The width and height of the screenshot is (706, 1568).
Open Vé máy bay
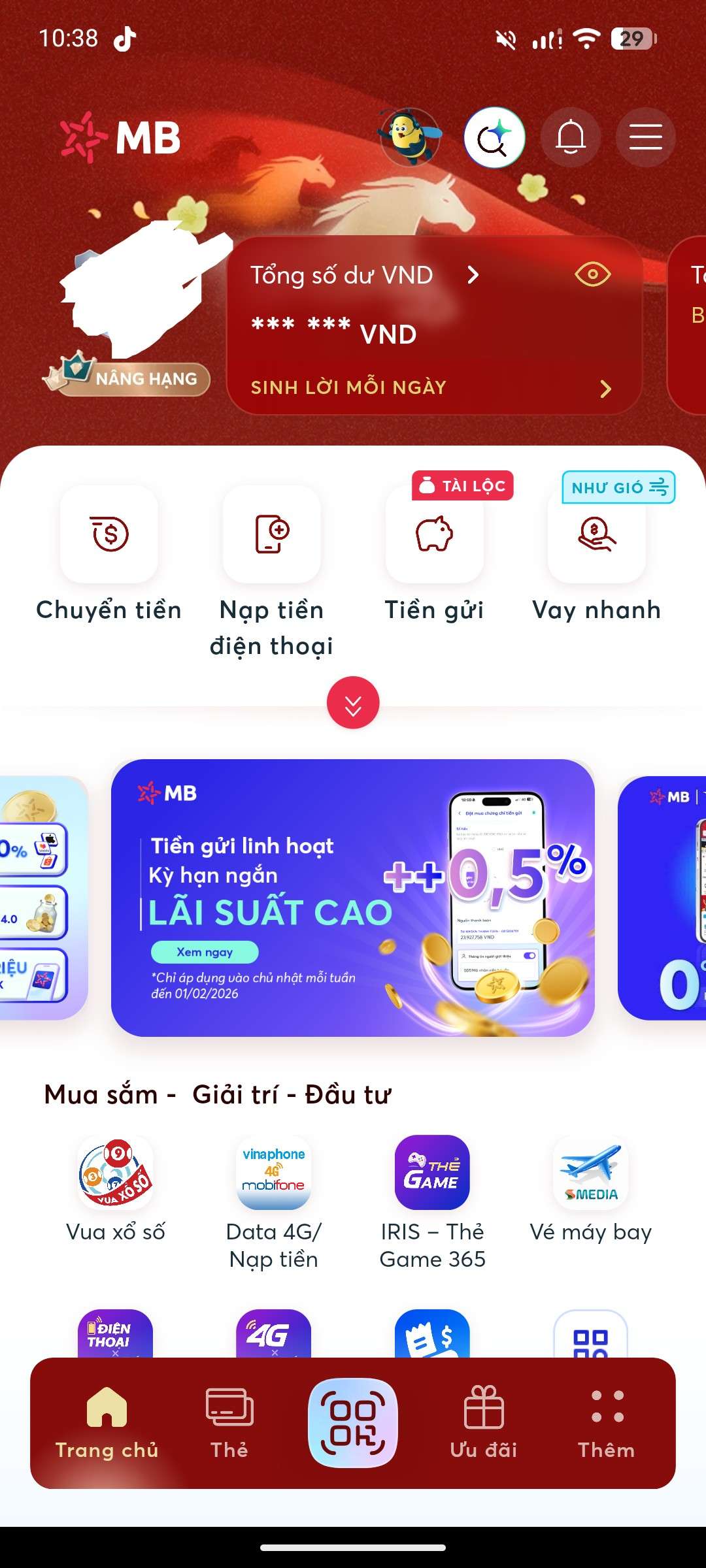pyautogui.click(x=591, y=1173)
